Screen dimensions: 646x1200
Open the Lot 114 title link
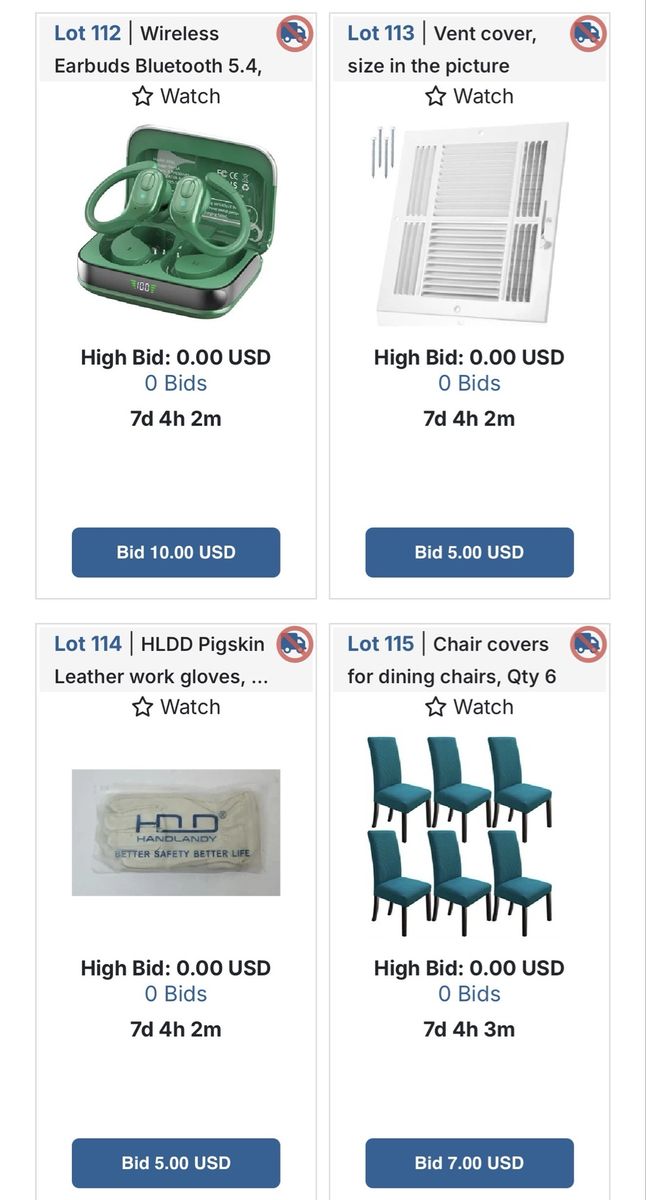point(88,644)
